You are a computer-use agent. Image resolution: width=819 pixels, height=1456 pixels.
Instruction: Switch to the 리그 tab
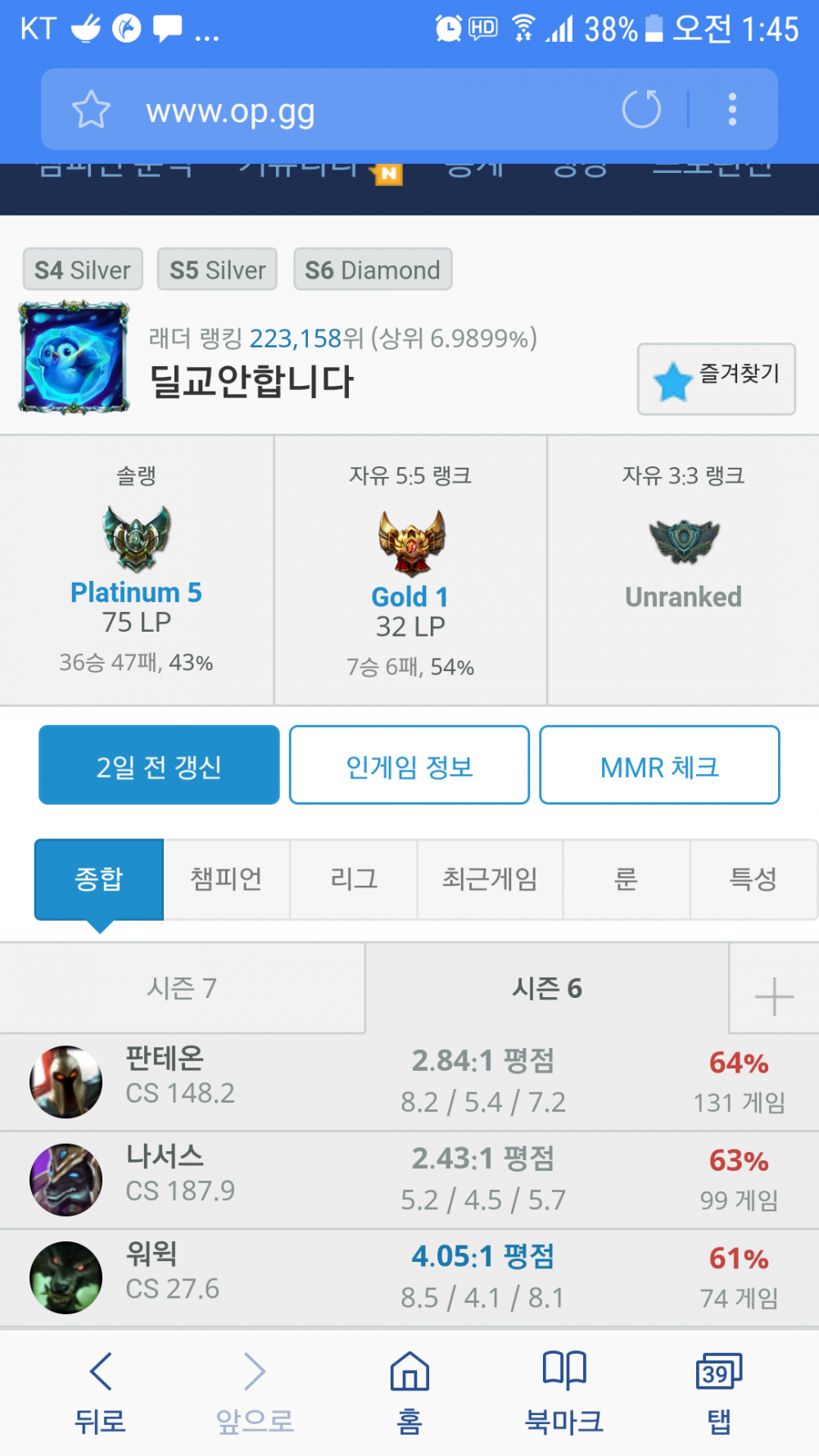point(354,879)
